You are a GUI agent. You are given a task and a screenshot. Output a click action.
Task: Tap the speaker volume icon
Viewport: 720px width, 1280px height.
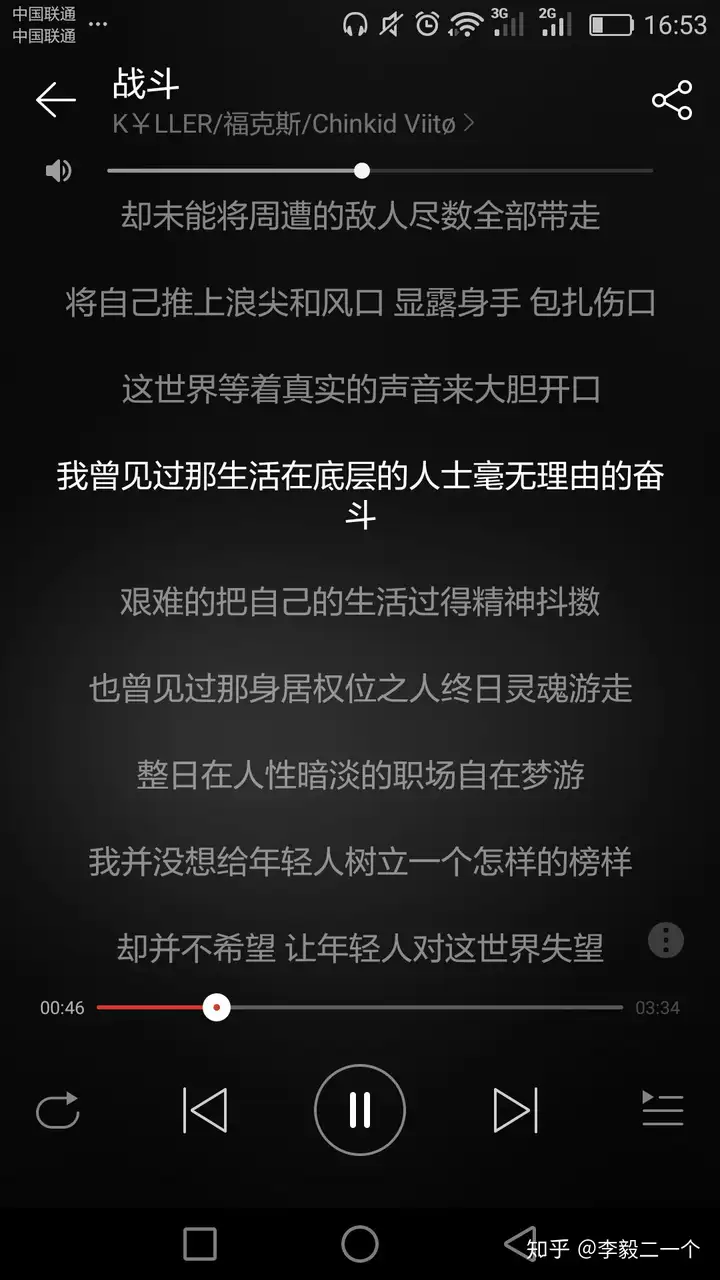[x=59, y=171]
